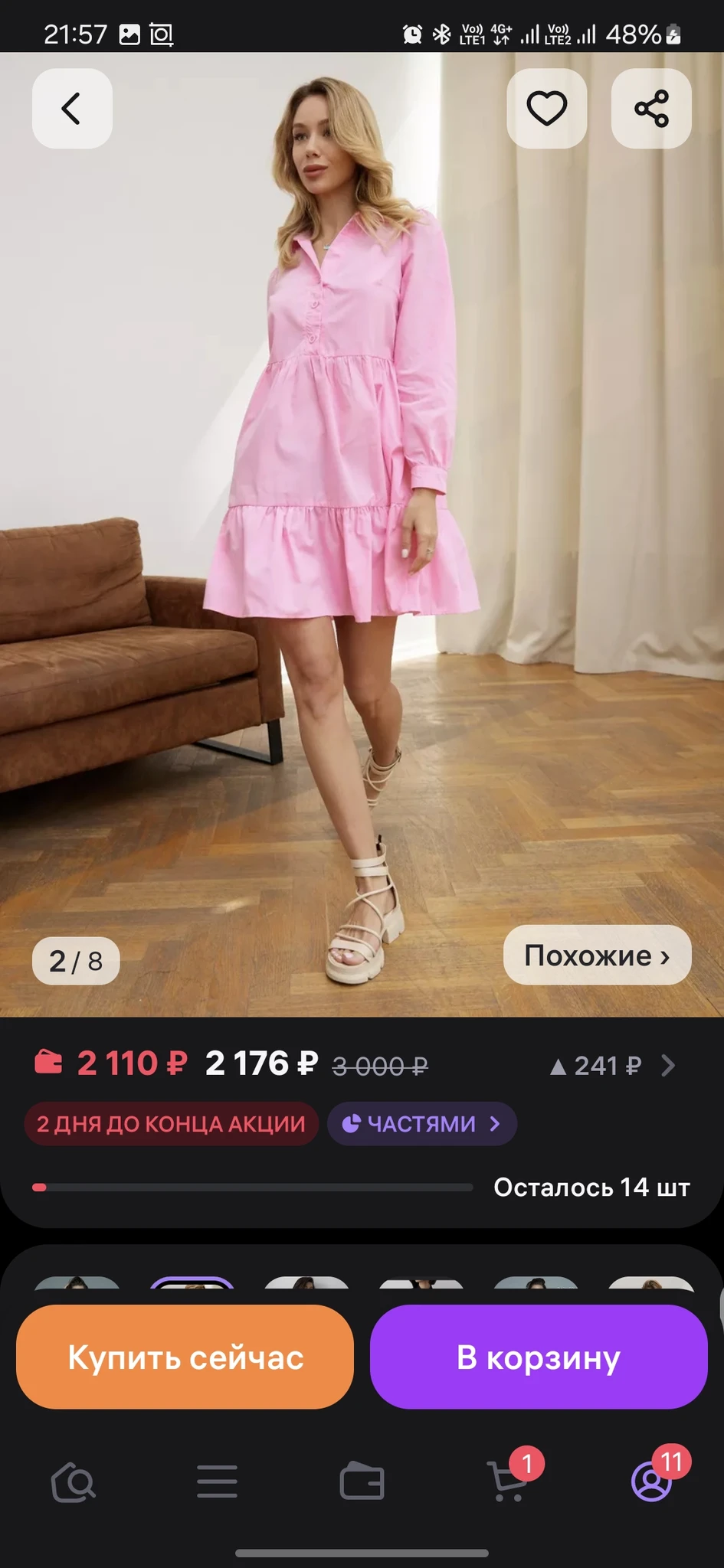Viewport: 724px width, 1568px height.
Task: Open the price history chevron
Action: coord(668,1065)
